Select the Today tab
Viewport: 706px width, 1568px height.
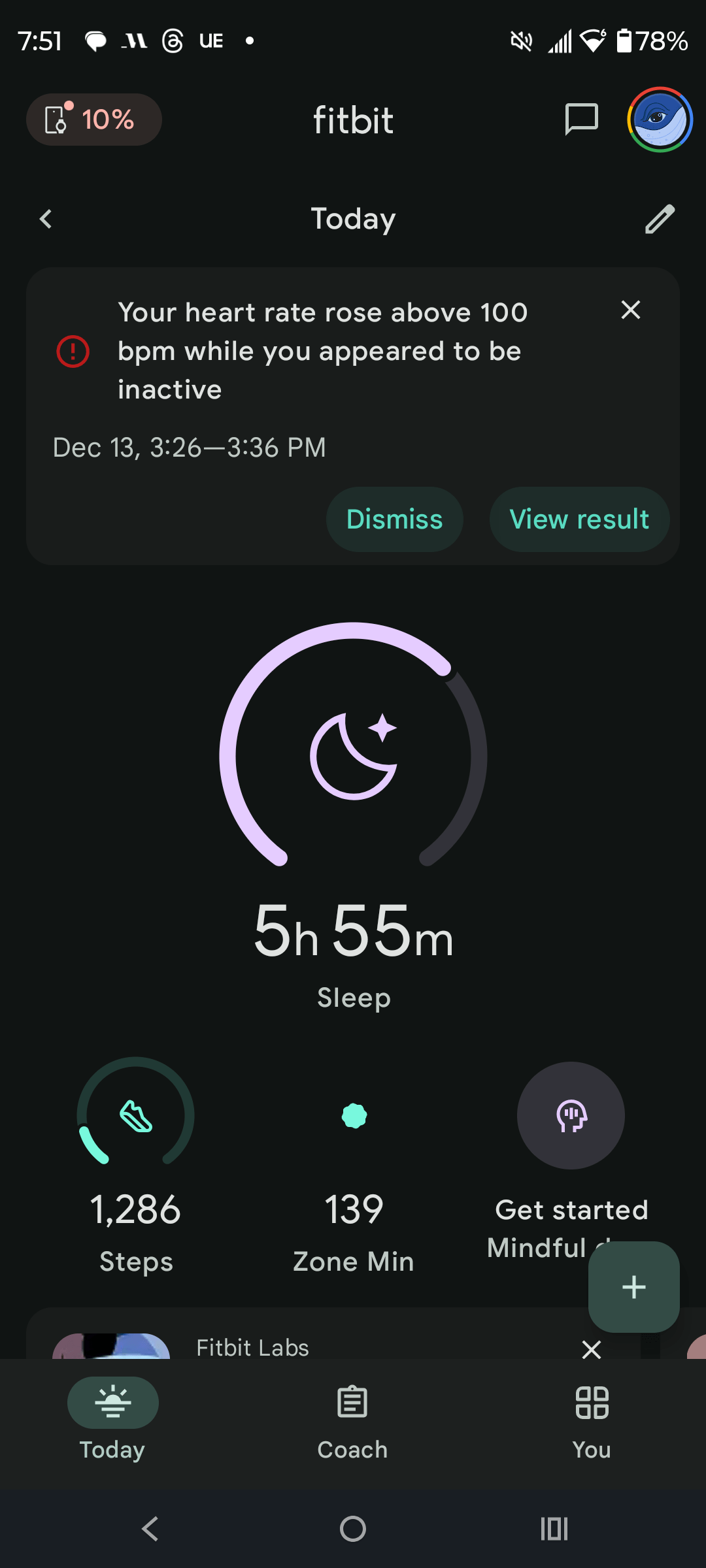112,1418
